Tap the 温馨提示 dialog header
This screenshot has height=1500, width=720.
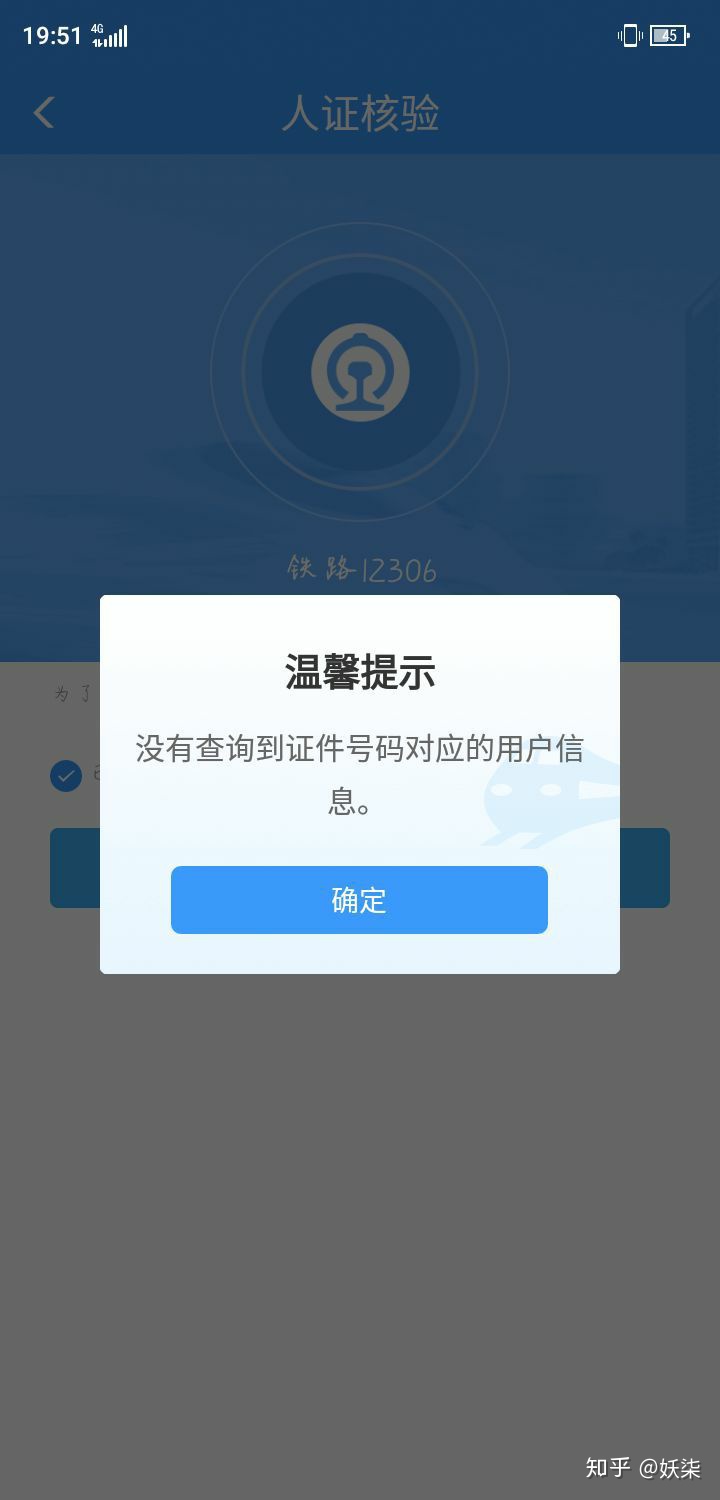[360, 672]
